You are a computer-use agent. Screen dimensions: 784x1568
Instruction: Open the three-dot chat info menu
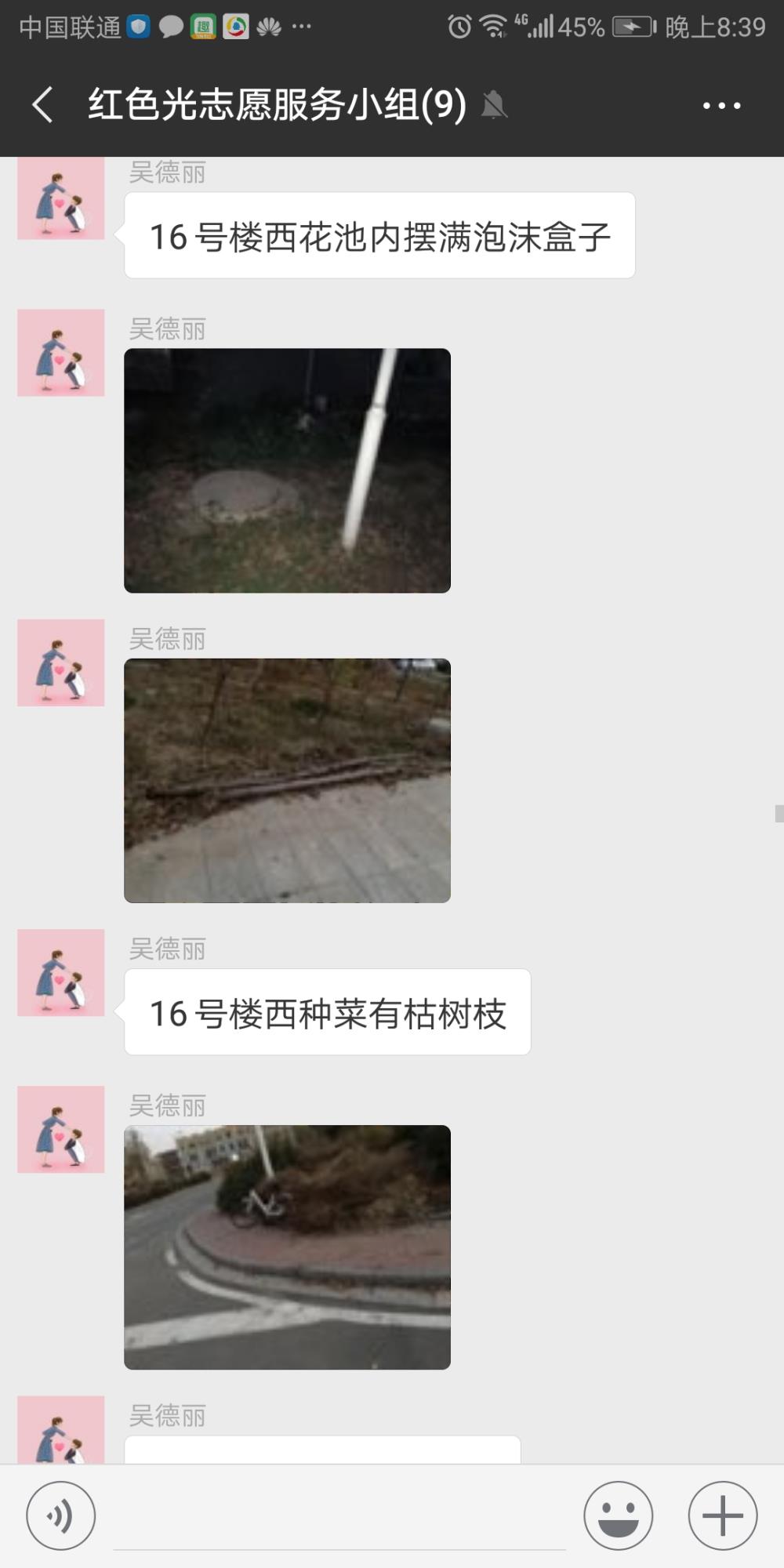(721, 105)
